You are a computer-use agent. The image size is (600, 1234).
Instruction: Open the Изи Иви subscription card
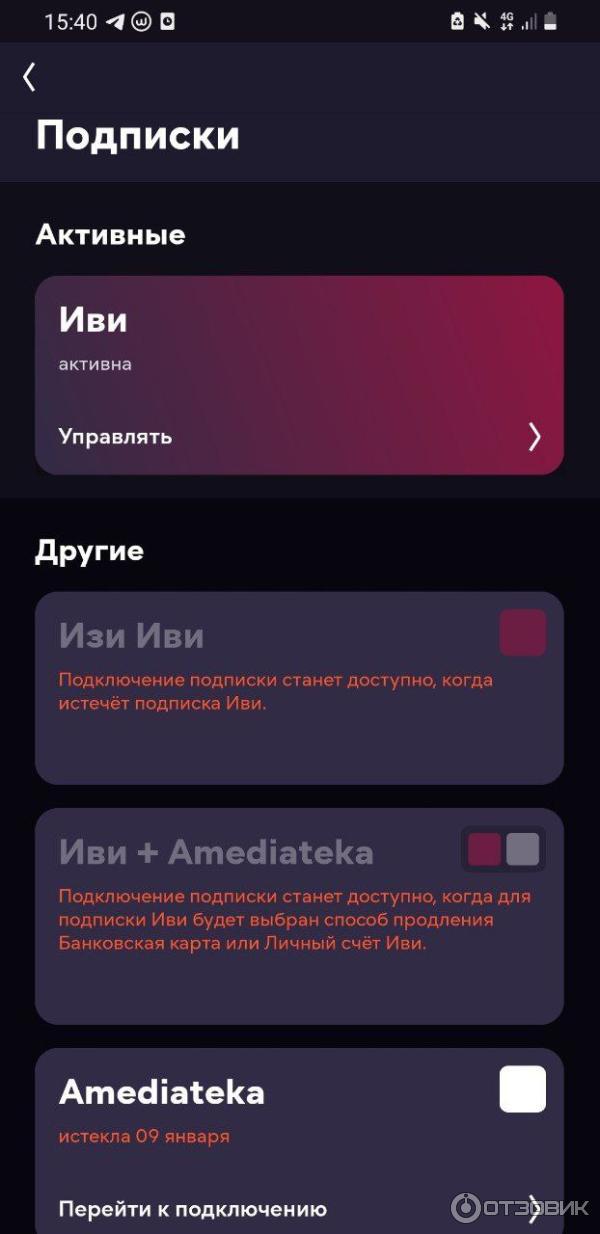pyautogui.click(x=299, y=687)
